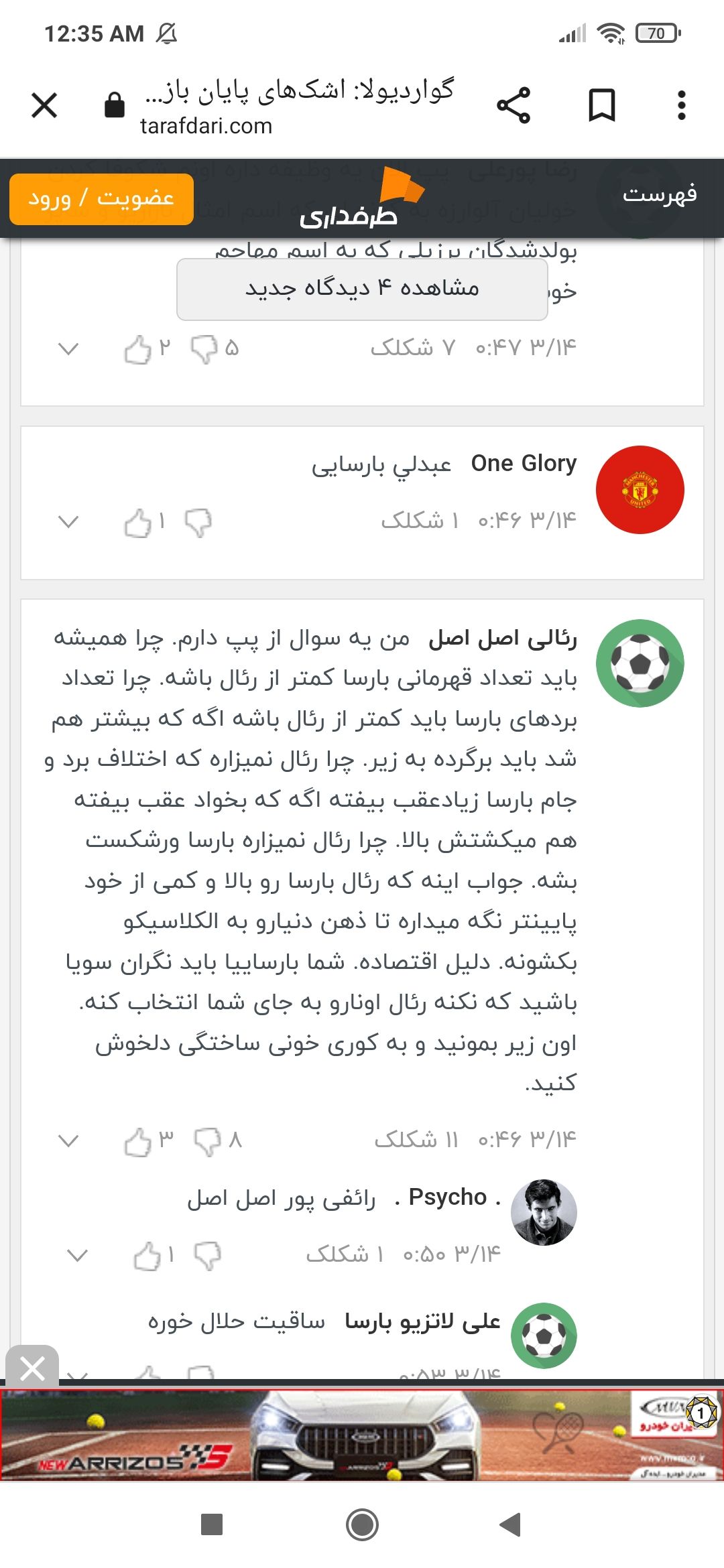The image size is (724, 1568).
Task: Show the 4 new comments
Action: pos(362,289)
